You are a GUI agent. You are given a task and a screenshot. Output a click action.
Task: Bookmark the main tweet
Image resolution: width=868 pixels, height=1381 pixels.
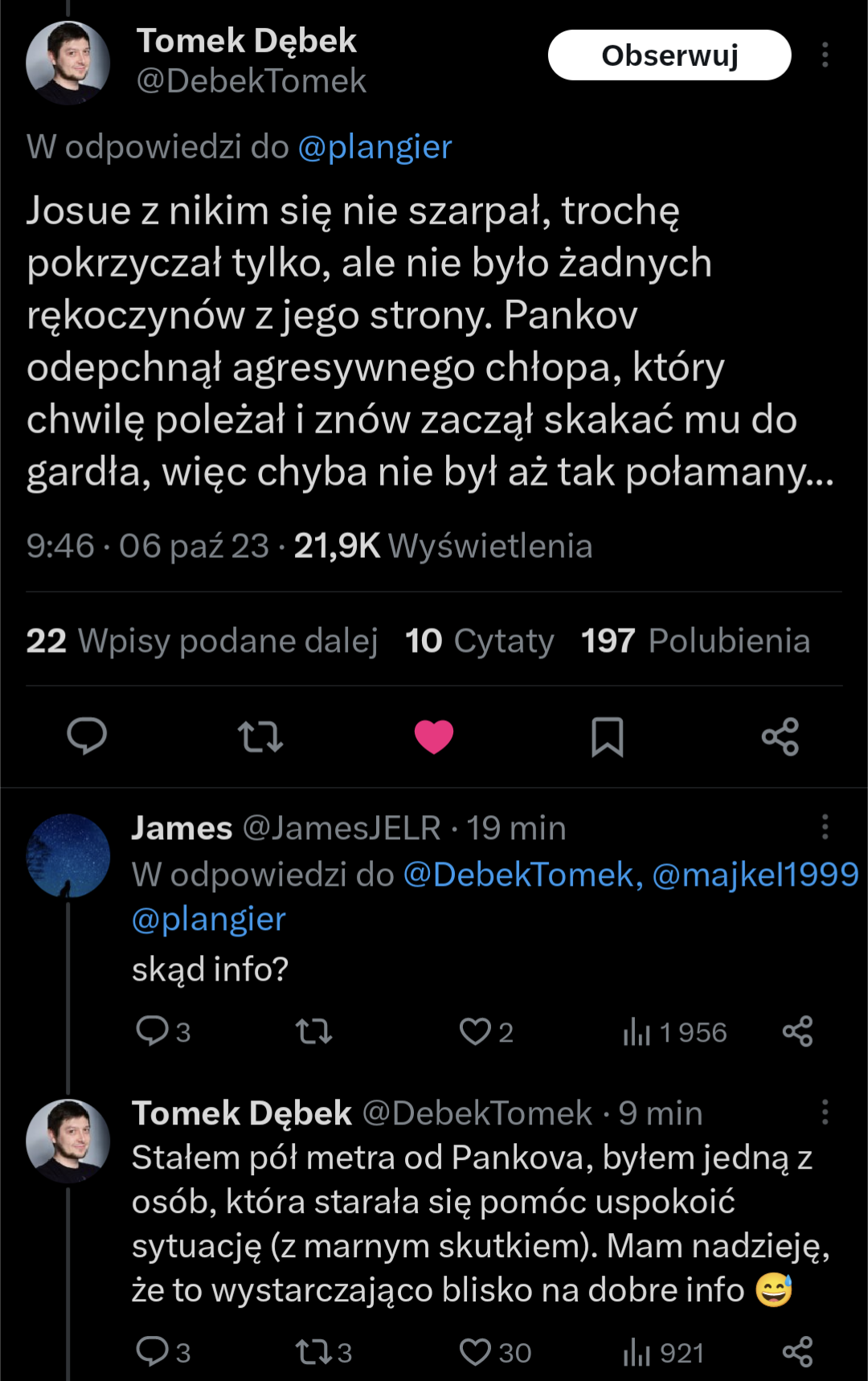607,736
